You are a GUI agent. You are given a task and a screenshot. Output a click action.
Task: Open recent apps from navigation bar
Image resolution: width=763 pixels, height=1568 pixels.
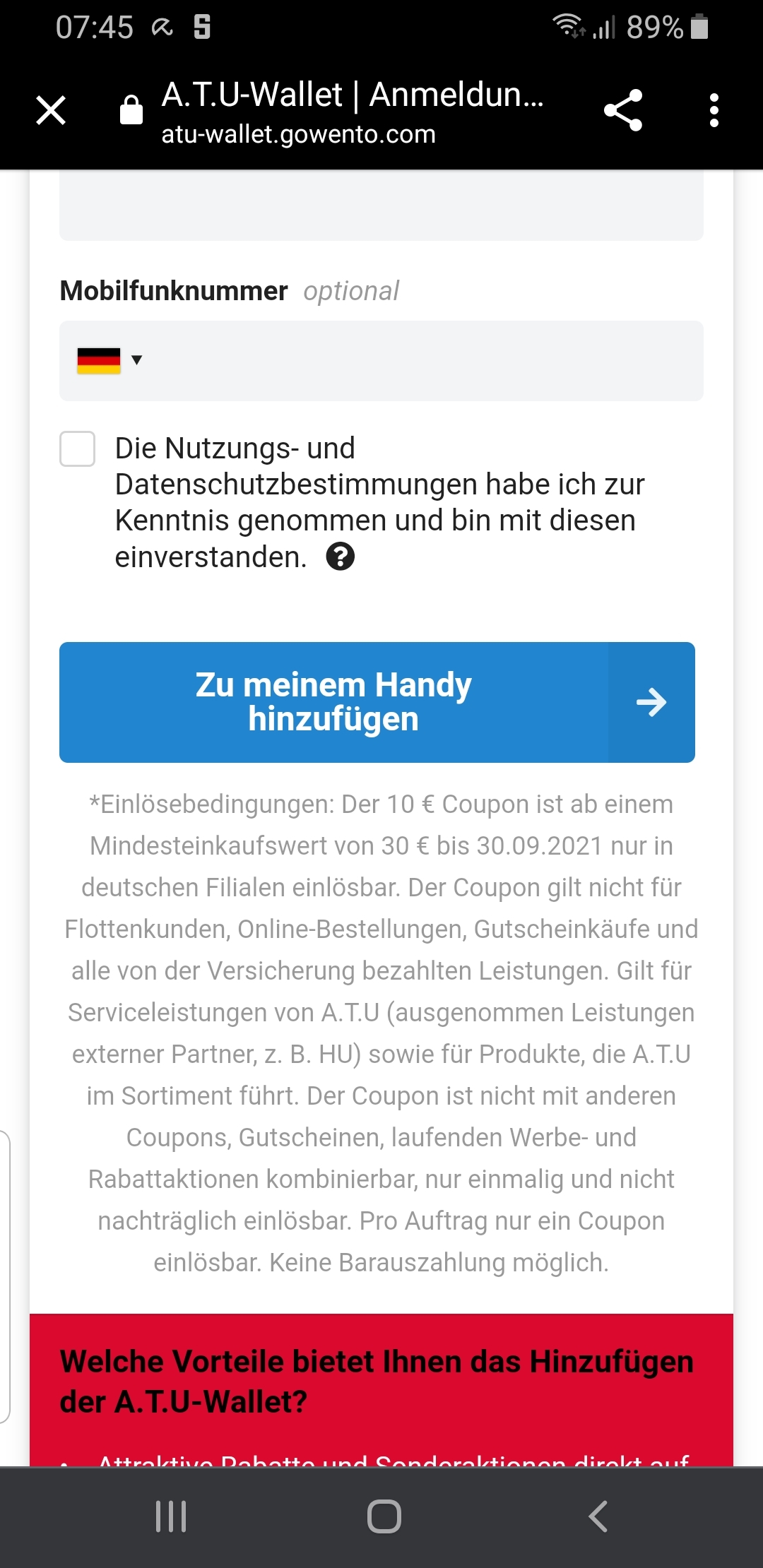pos(171,1516)
